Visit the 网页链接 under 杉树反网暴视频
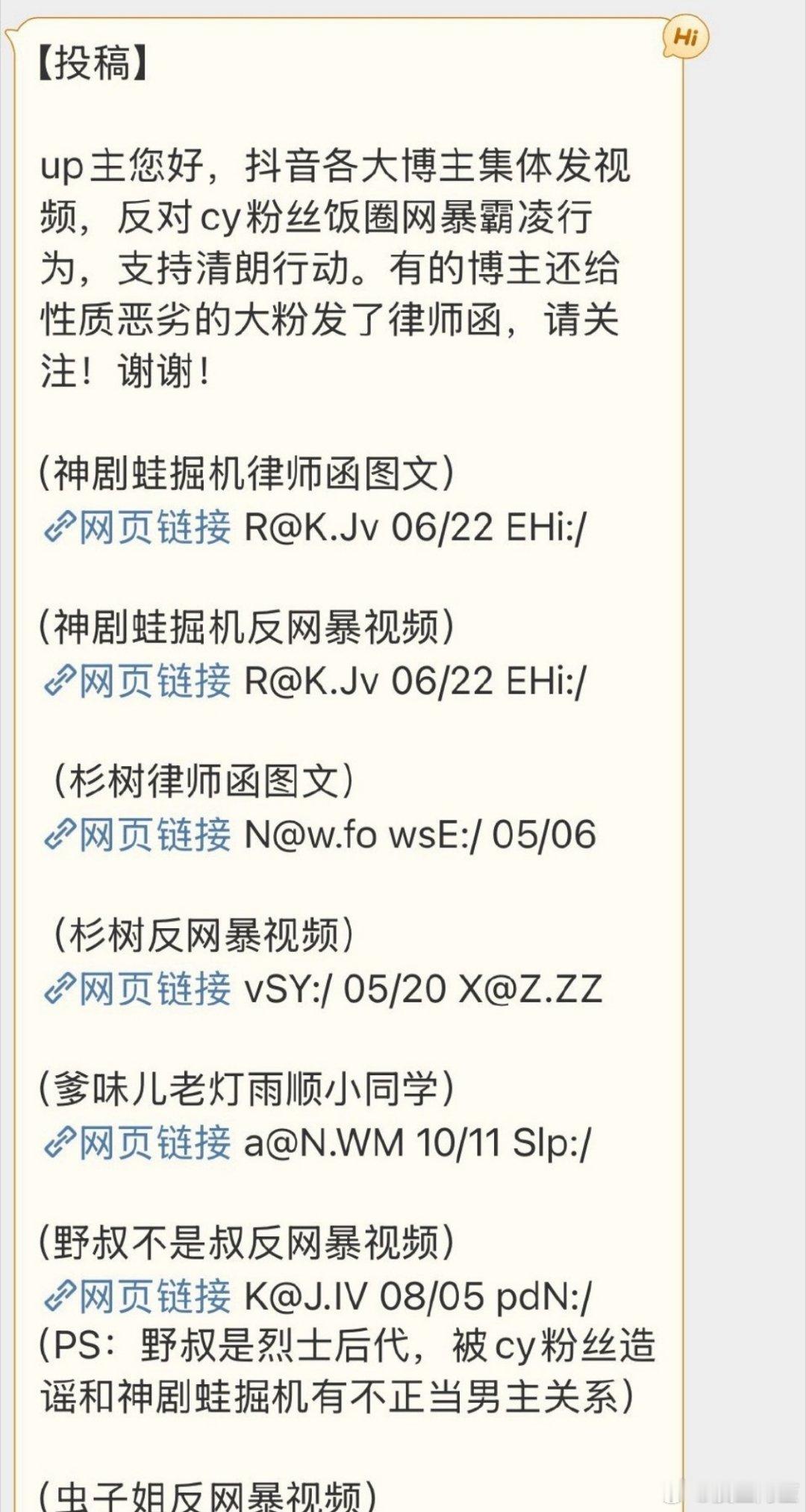 coord(138,989)
